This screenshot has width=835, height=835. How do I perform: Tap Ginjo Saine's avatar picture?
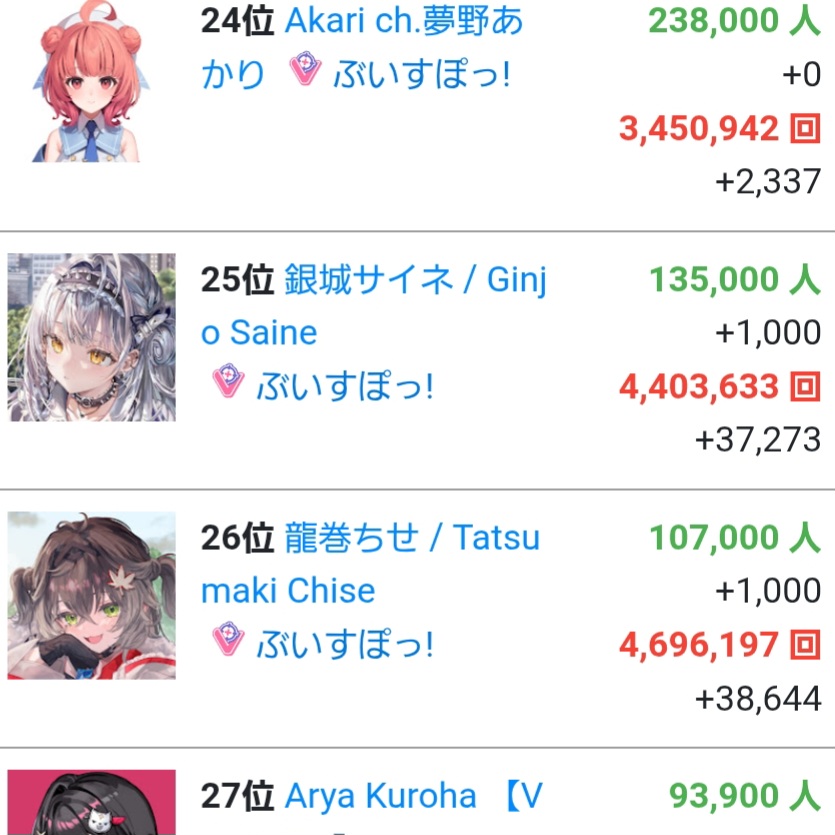(x=91, y=337)
